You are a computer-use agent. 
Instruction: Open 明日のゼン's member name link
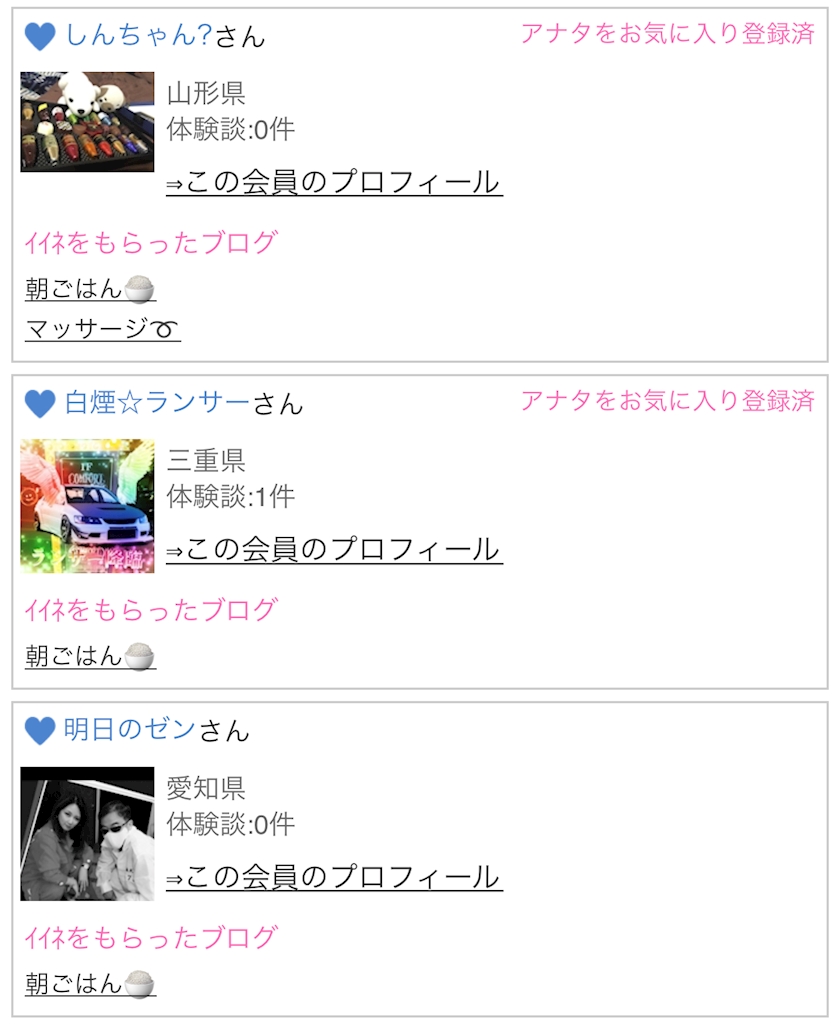point(129,730)
